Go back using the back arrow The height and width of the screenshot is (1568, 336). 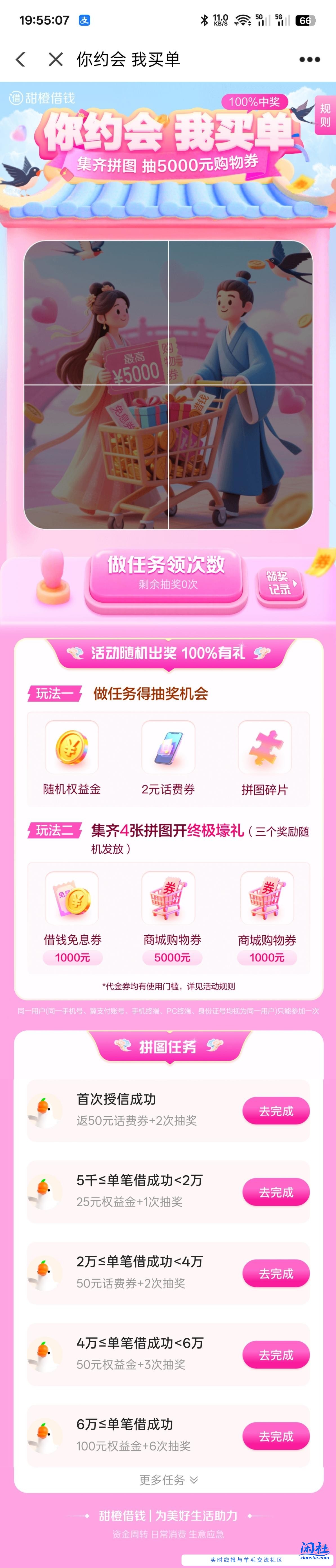[21, 59]
